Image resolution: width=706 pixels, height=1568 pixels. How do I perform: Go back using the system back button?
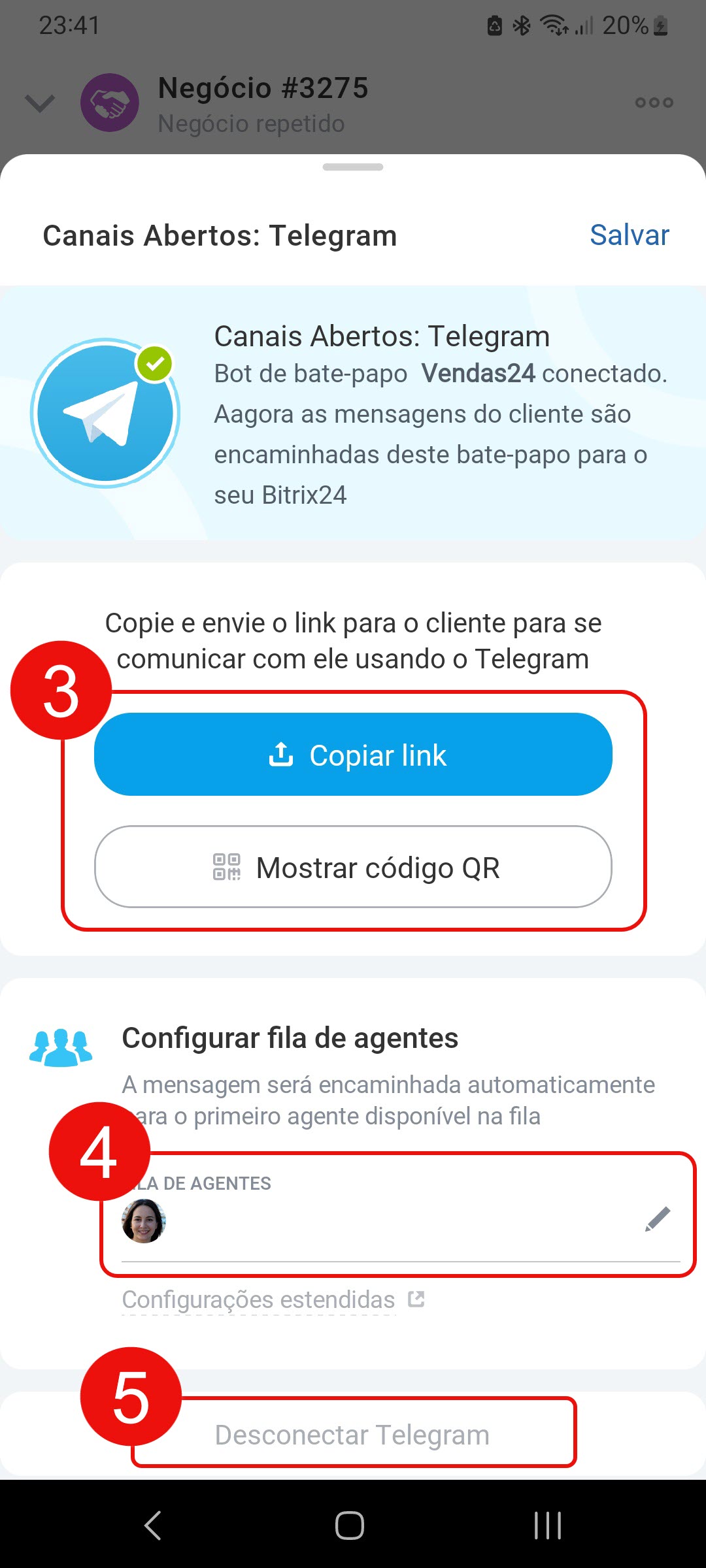coord(153,1526)
